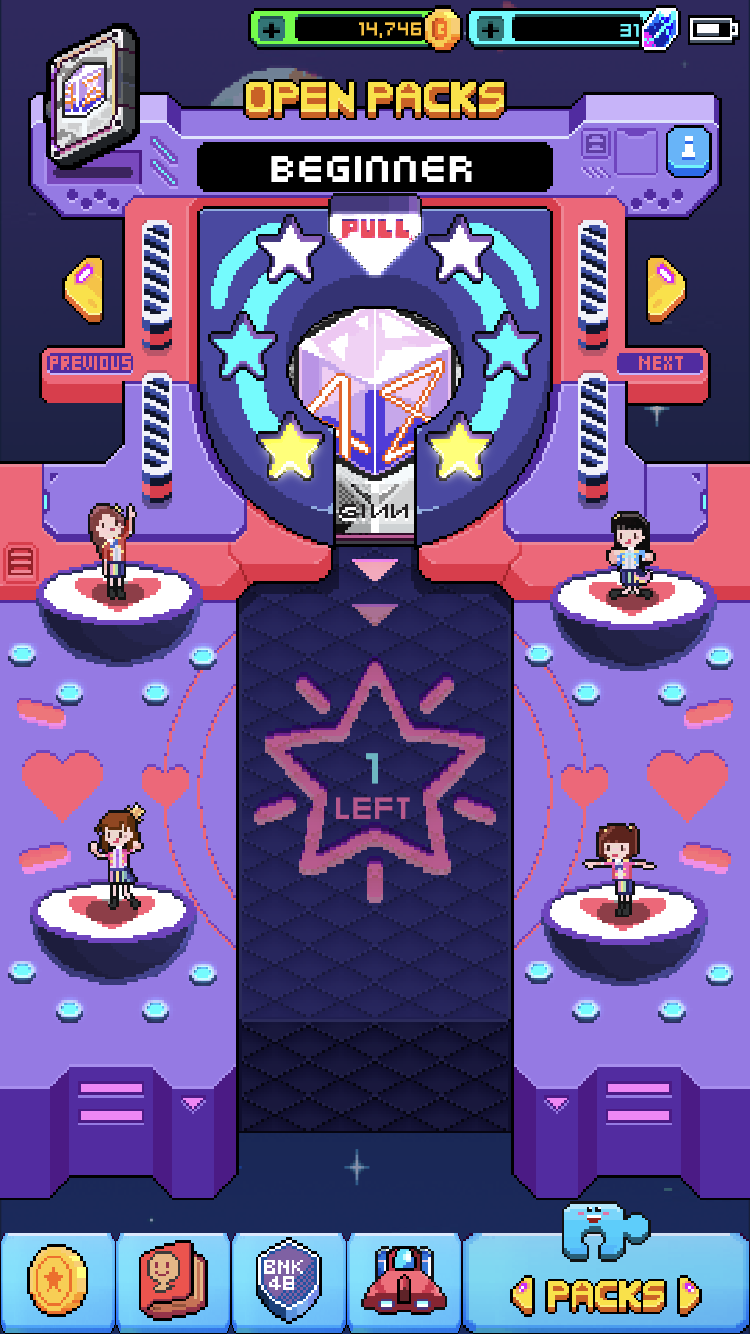This screenshot has height=1334, width=750.
Task: Open the card album icon
Action: tap(90, 95)
